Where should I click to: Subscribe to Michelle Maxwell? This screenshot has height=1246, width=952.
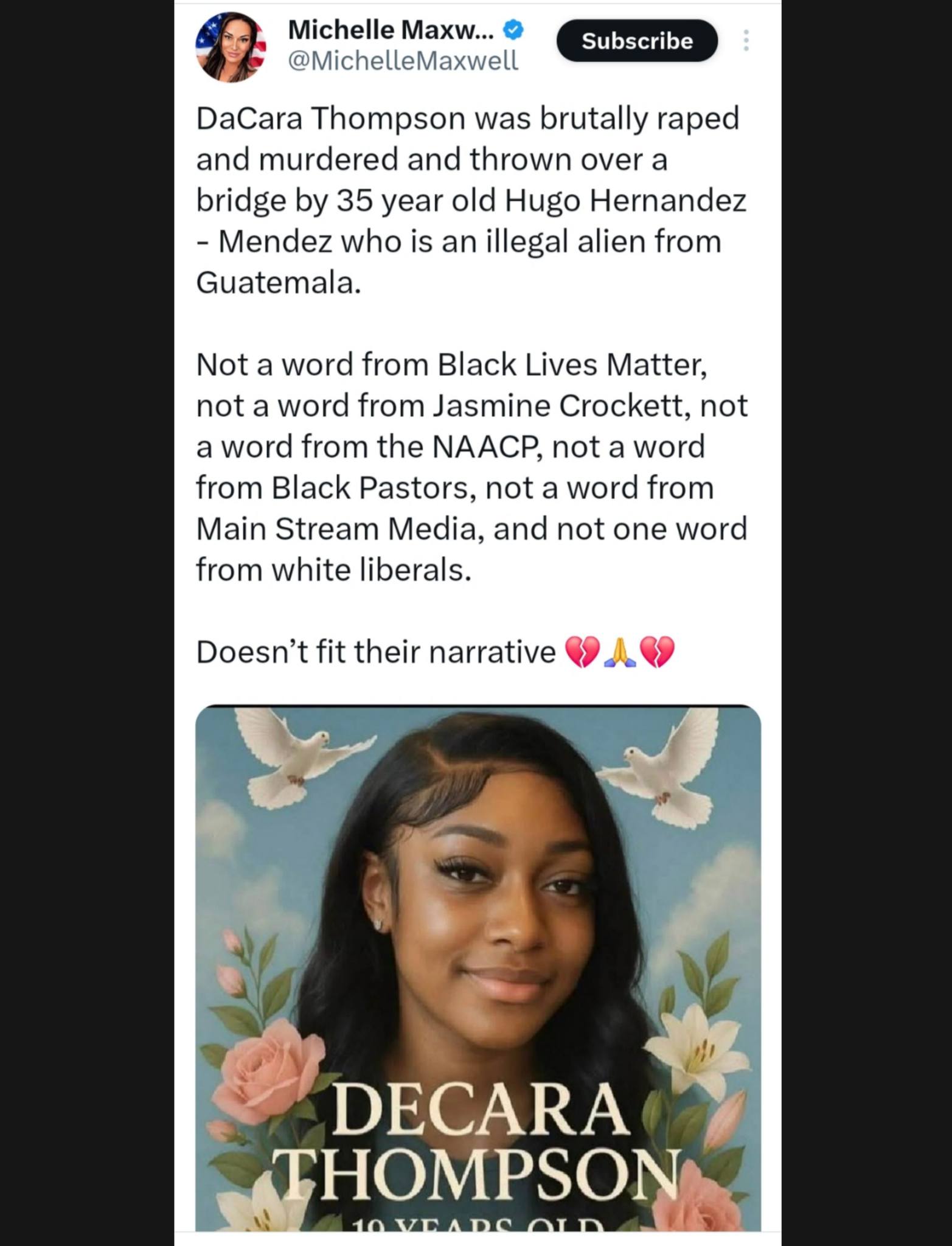[x=636, y=41]
